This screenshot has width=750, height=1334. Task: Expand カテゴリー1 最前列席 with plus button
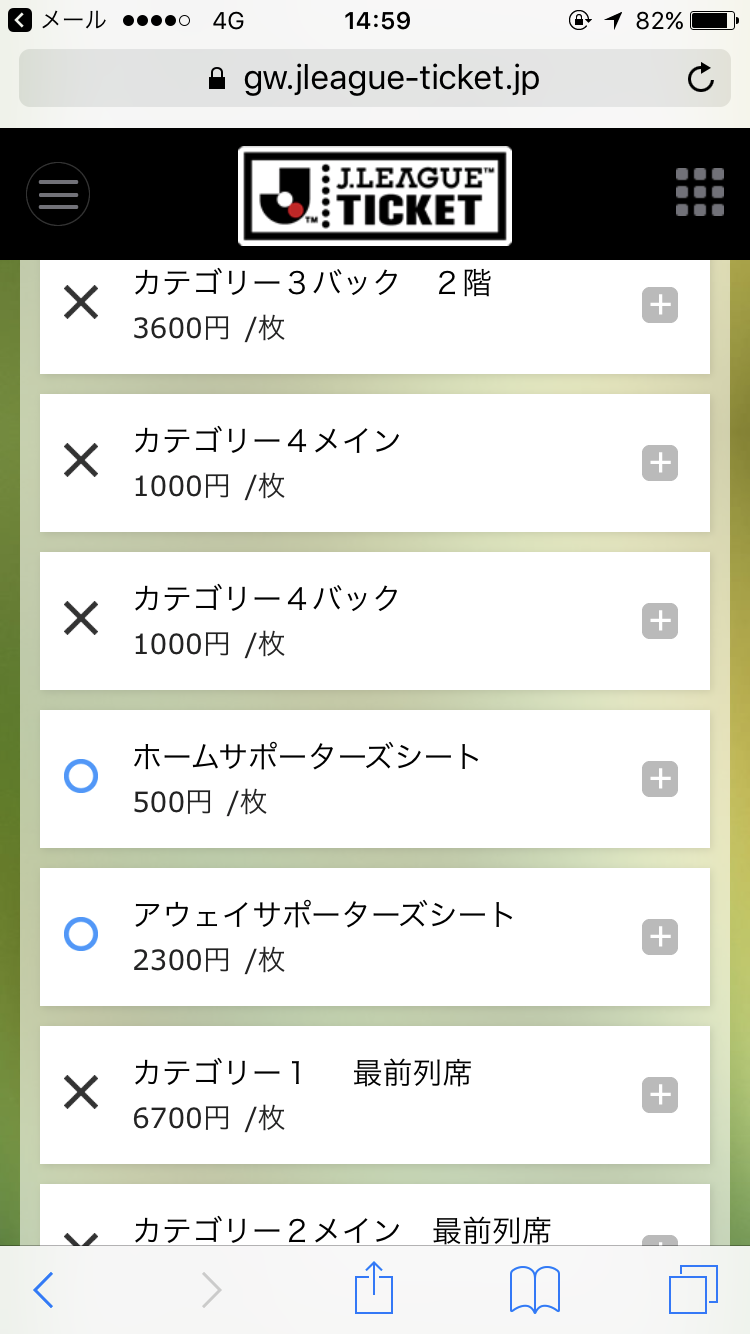point(660,1095)
